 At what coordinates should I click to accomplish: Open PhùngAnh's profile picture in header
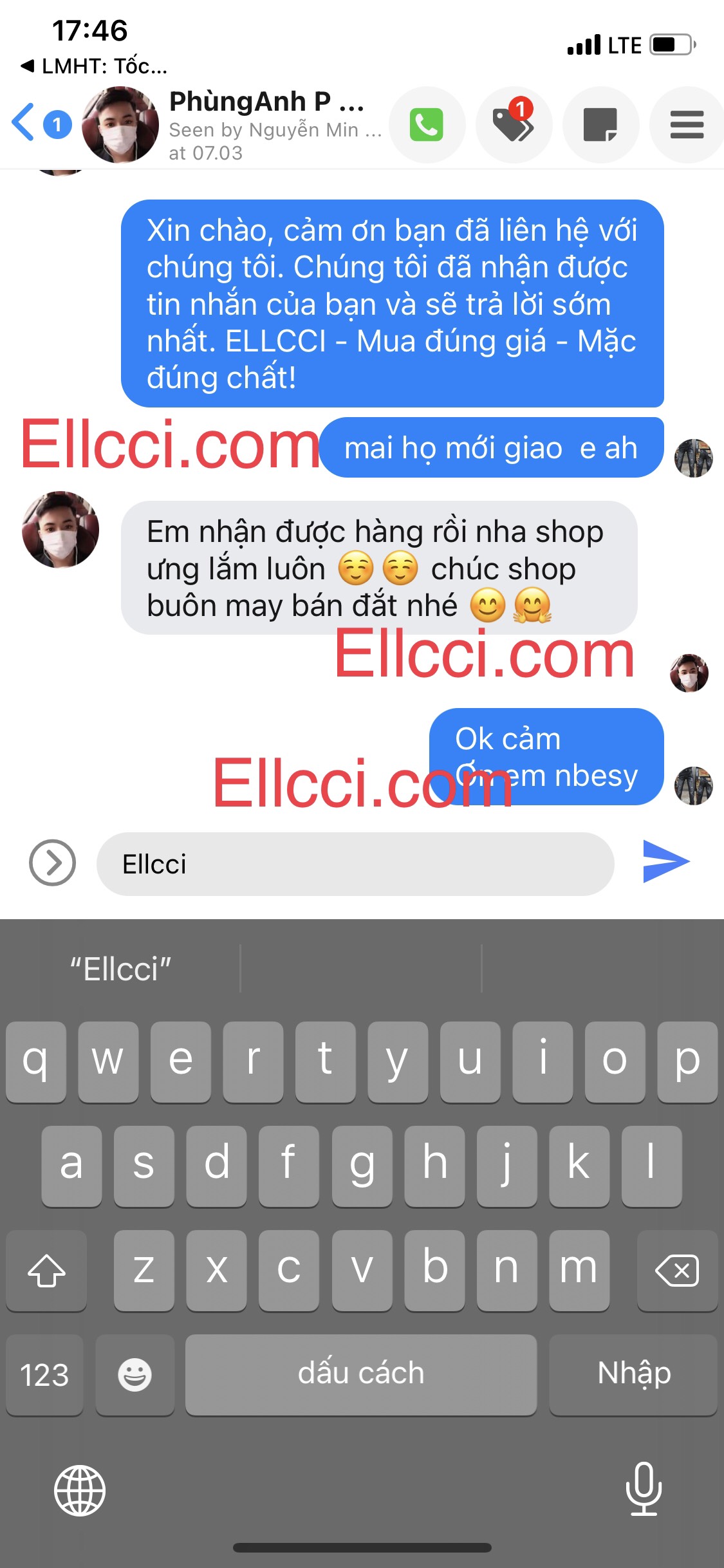click(120, 124)
